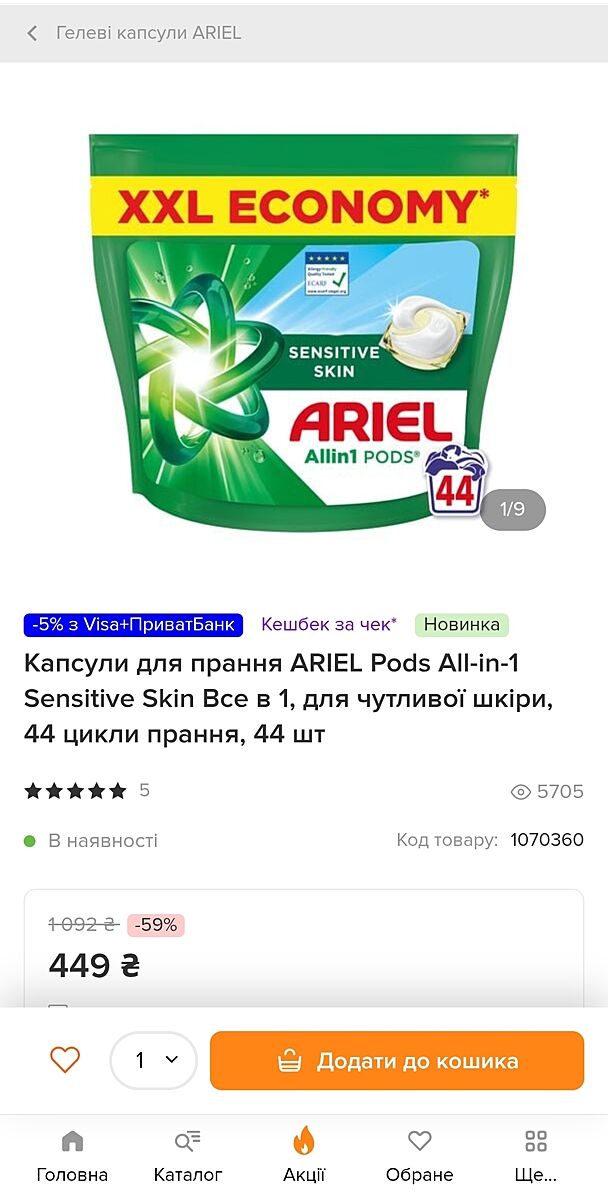This screenshot has width=608, height=1200.
Task: Go back to Гелеві капсули ARIEL
Action: pyautogui.click(x=32, y=33)
